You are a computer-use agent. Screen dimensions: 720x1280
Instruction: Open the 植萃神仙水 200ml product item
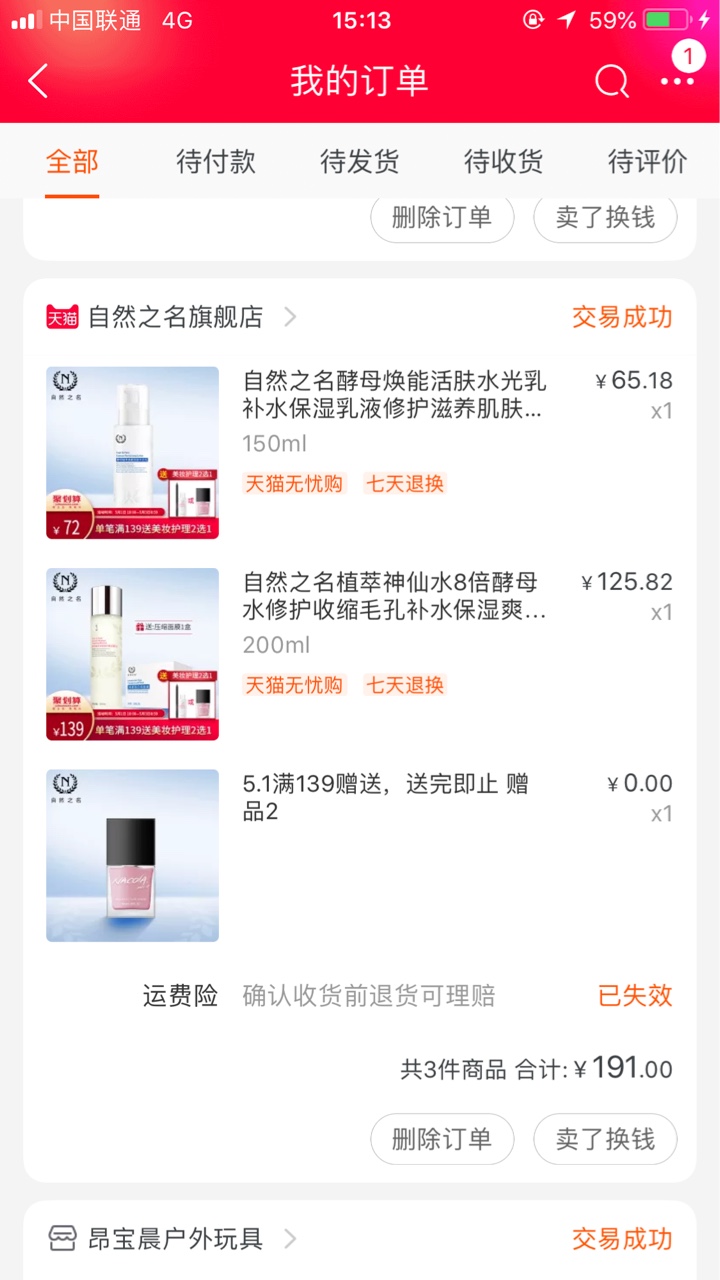point(360,654)
